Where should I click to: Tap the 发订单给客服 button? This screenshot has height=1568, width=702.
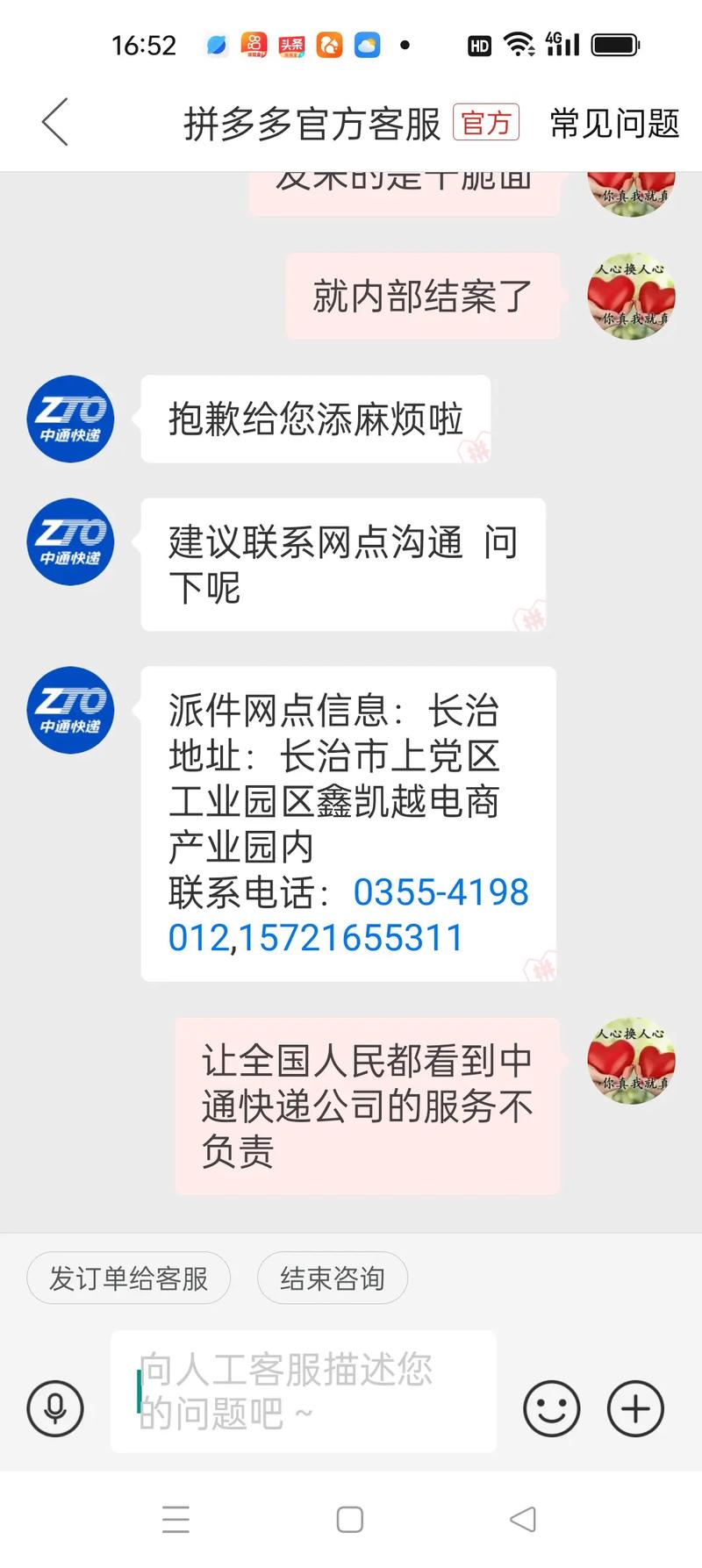(128, 1278)
